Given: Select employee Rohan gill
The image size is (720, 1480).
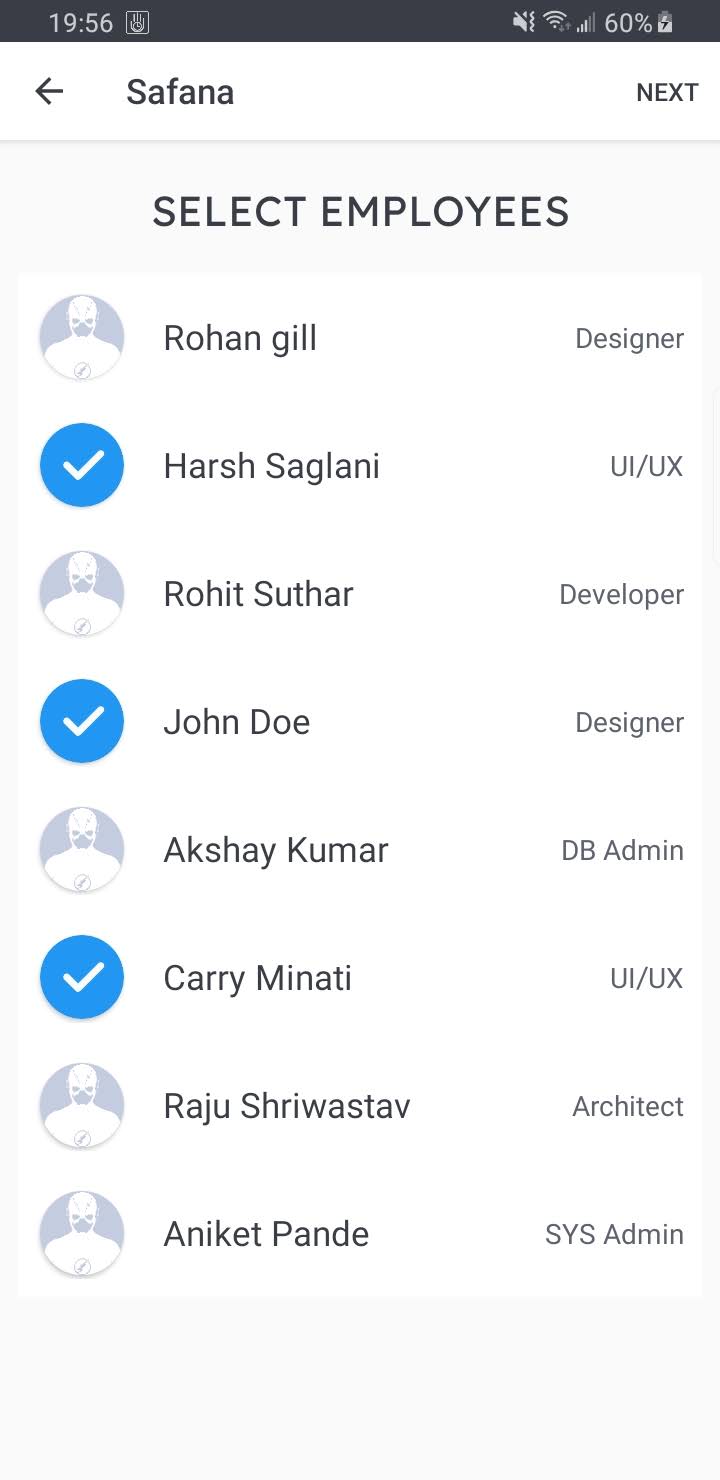Looking at the screenshot, I should point(360,338).
